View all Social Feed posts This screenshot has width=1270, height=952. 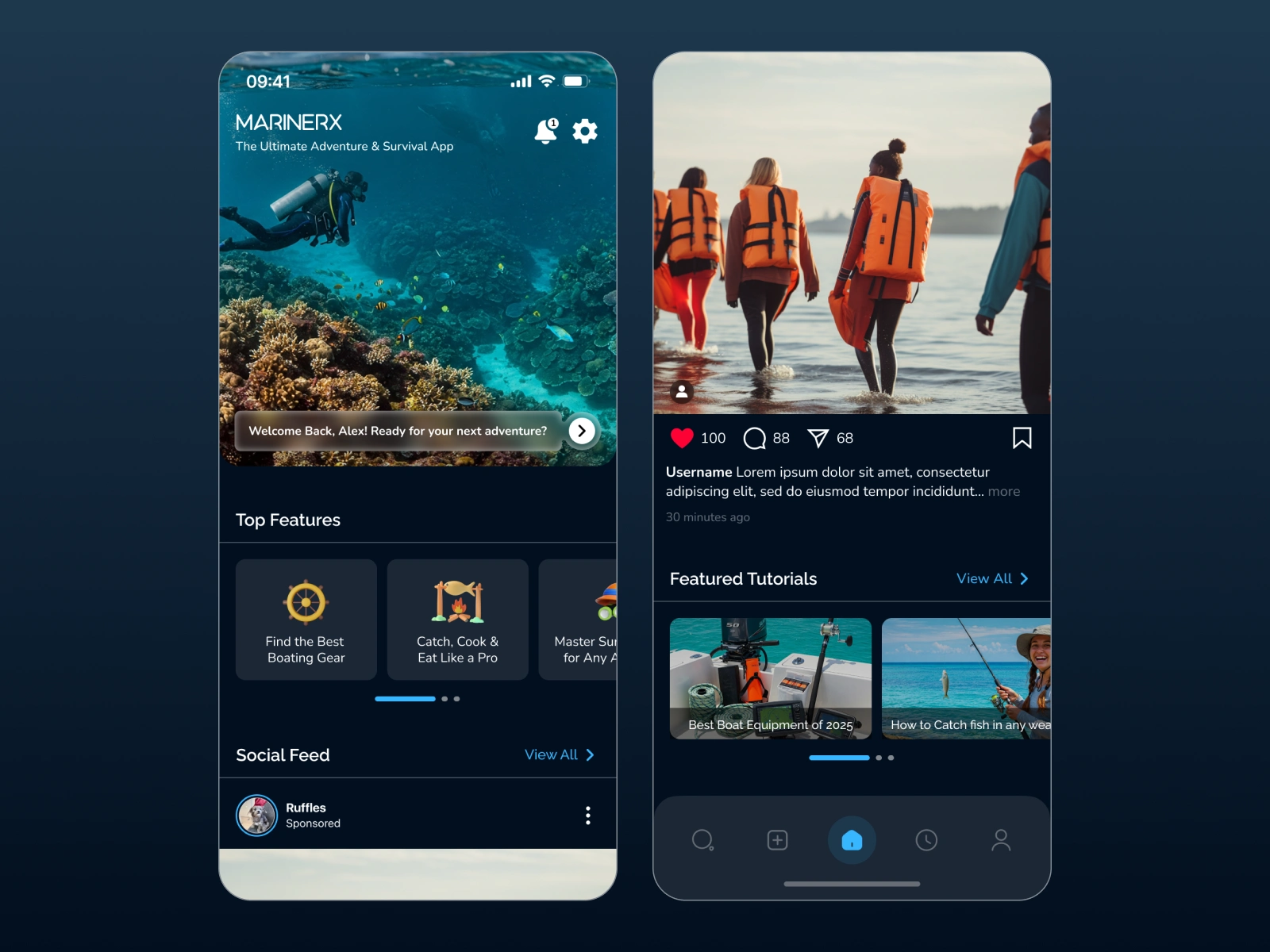tap(559, 754)
